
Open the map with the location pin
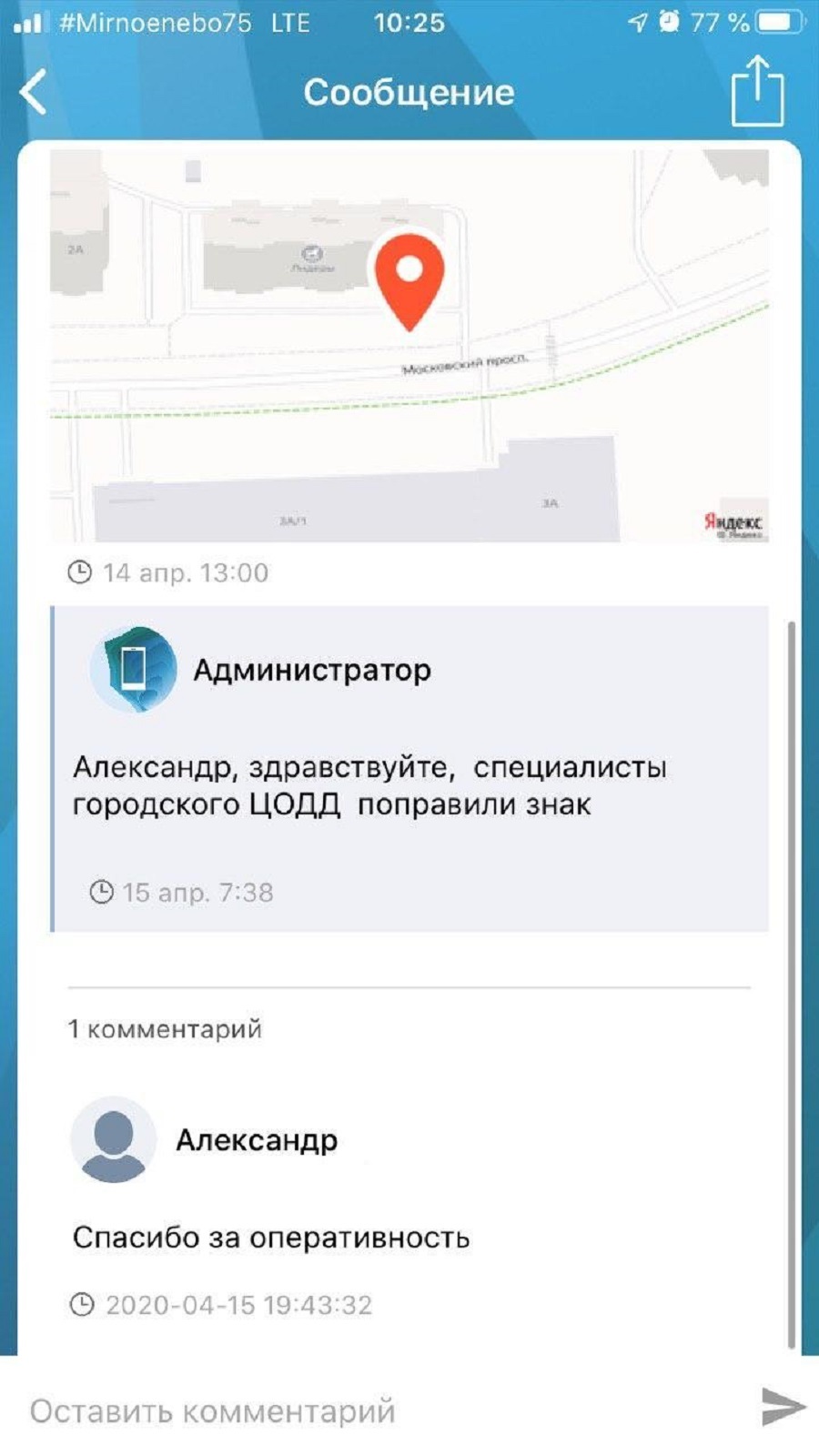click(x=409, y=346)
